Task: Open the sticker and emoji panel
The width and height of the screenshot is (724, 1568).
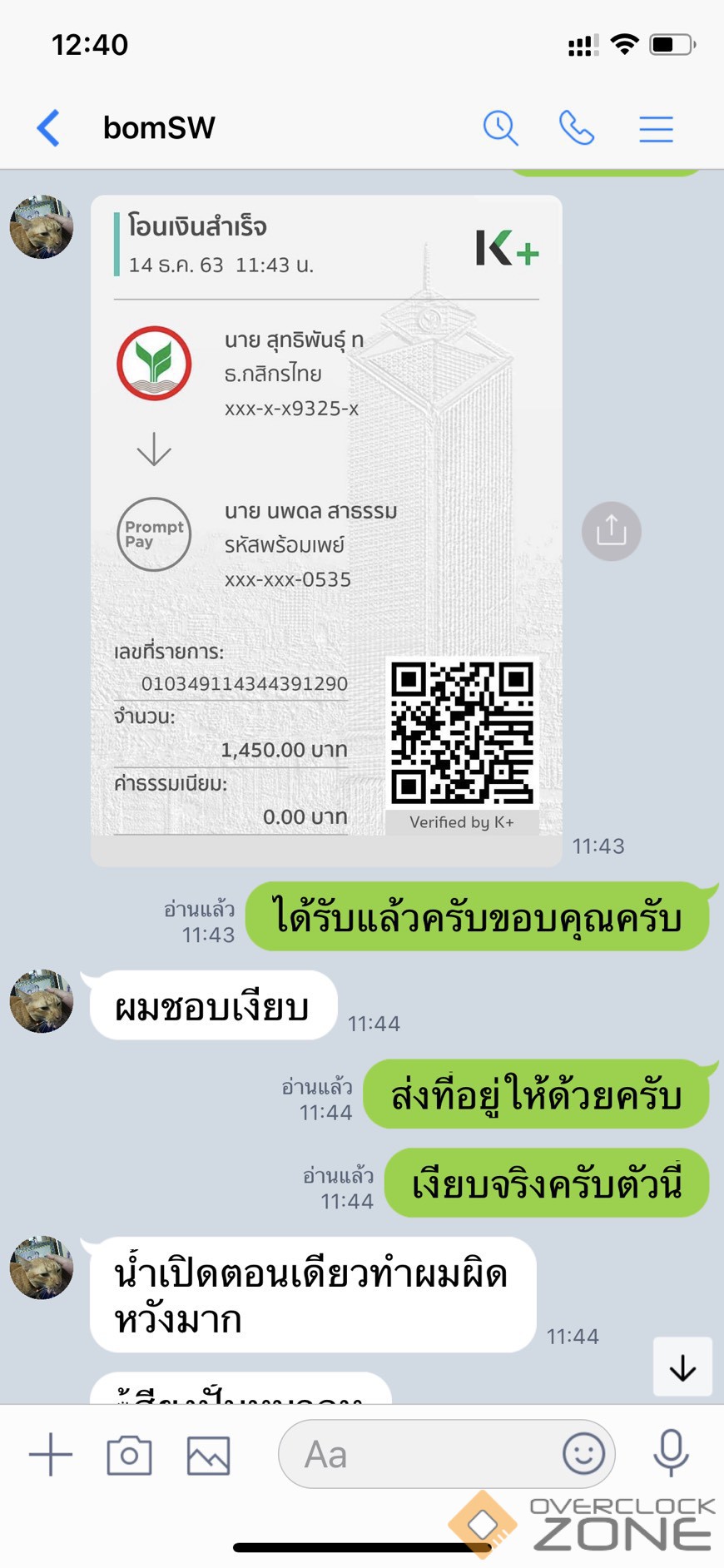Action: [583, 1454]
